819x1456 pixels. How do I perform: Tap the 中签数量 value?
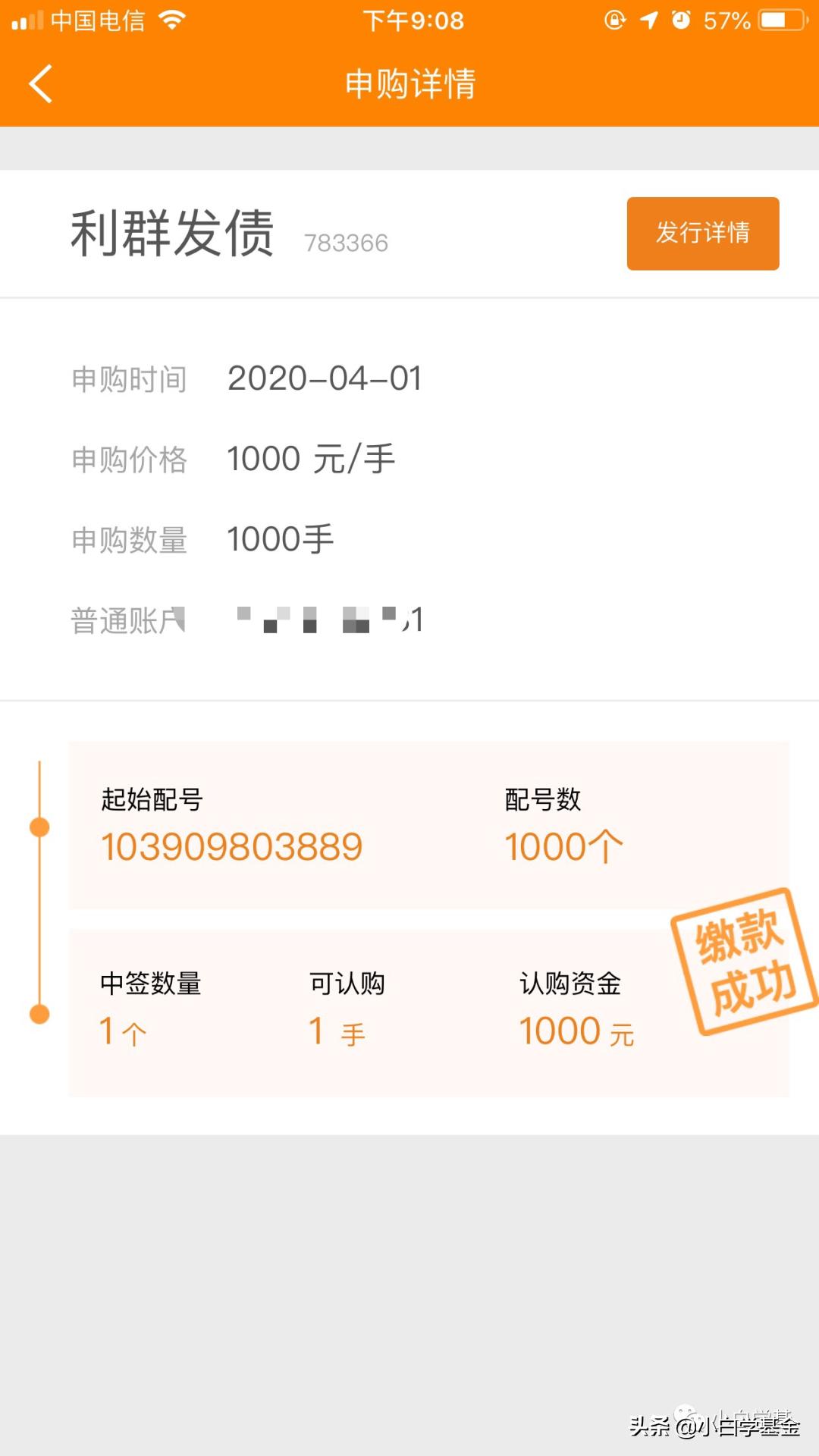(121, 1030)
